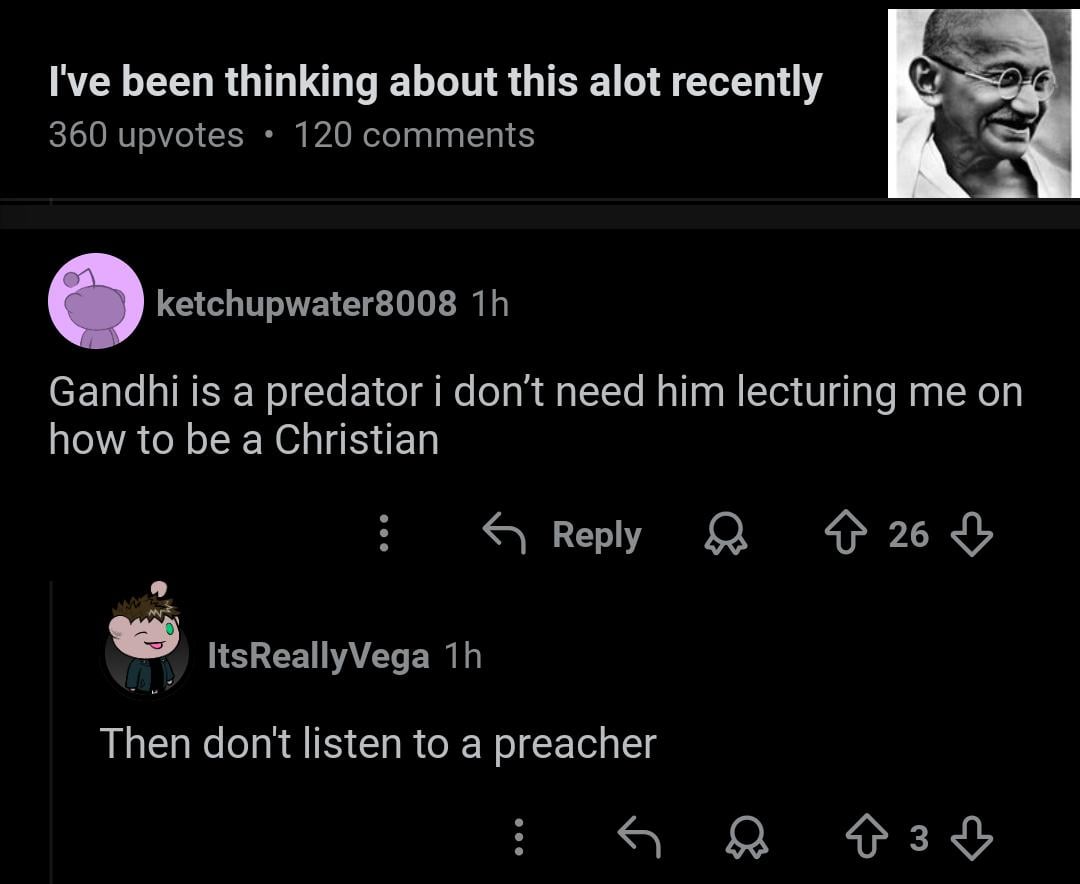
Task: Downvote ItsReallyVega's comment
Action: click(x=971, y=836)
